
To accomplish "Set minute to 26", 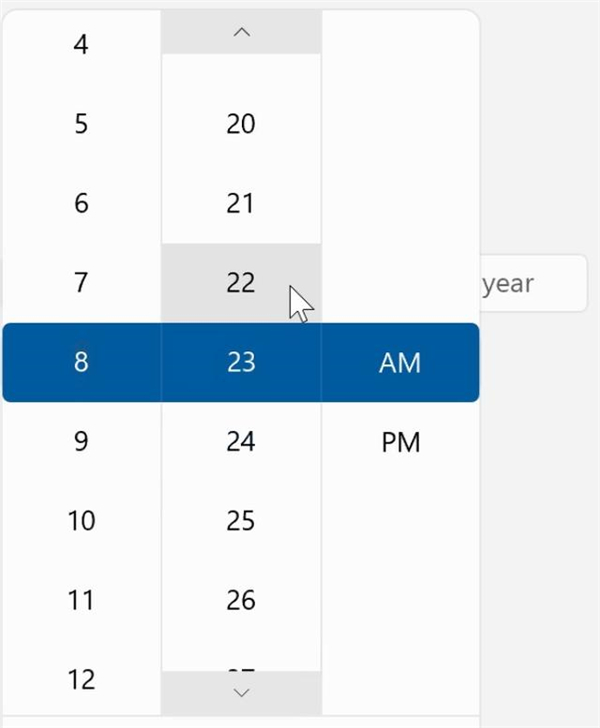I will (x=241, y=600).
